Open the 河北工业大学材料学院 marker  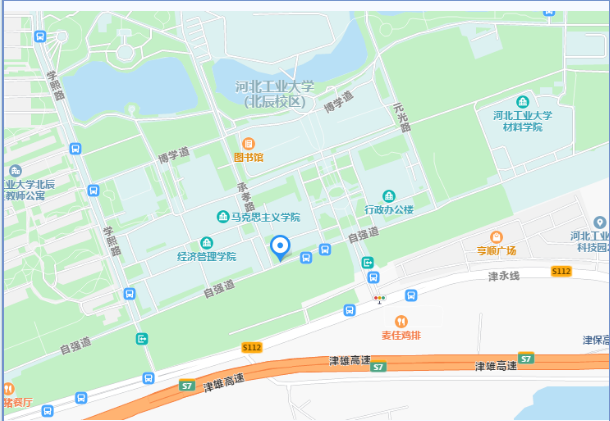(x=523, y=102)
